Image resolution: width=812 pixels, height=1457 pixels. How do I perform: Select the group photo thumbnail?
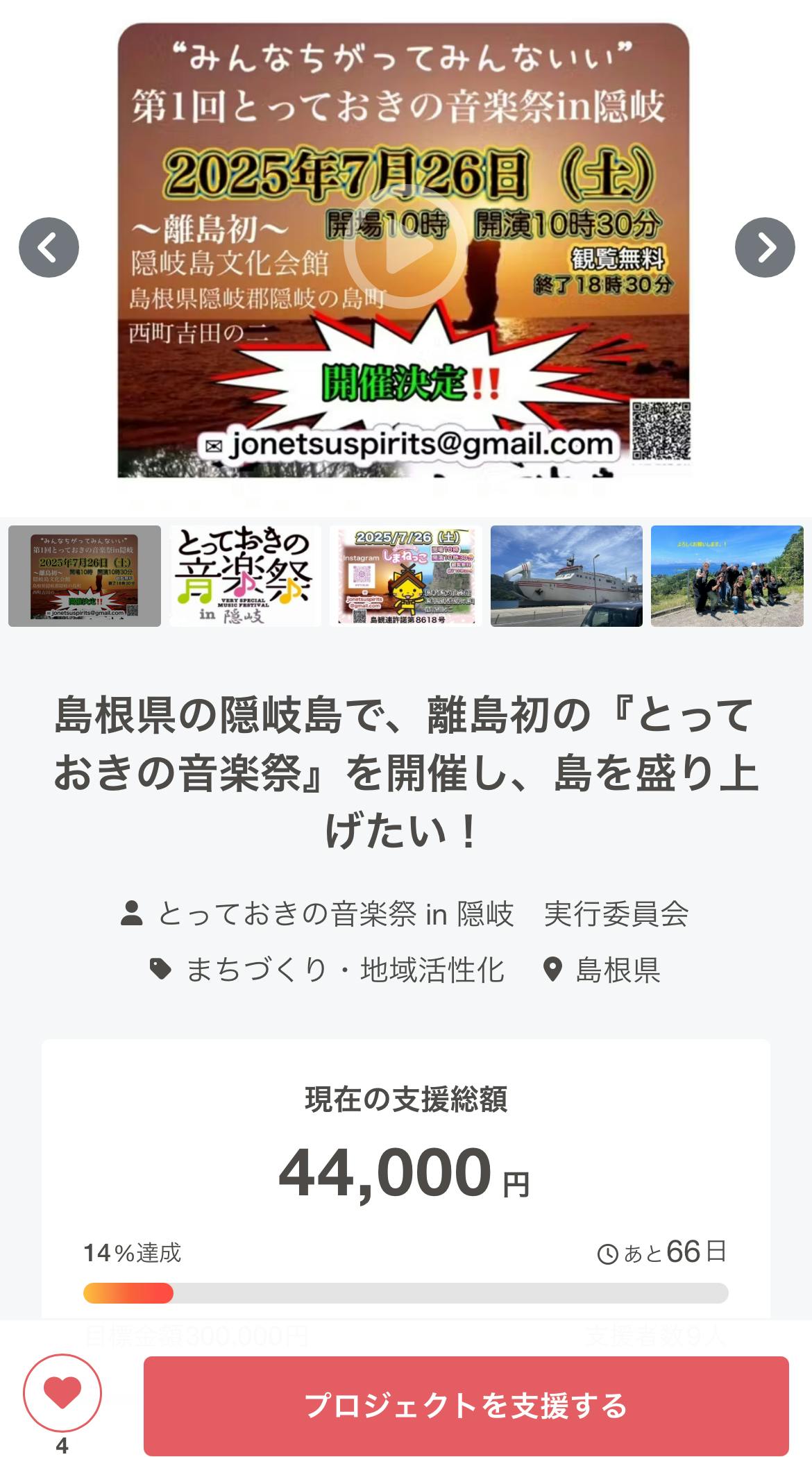click(x=727, y=576)
